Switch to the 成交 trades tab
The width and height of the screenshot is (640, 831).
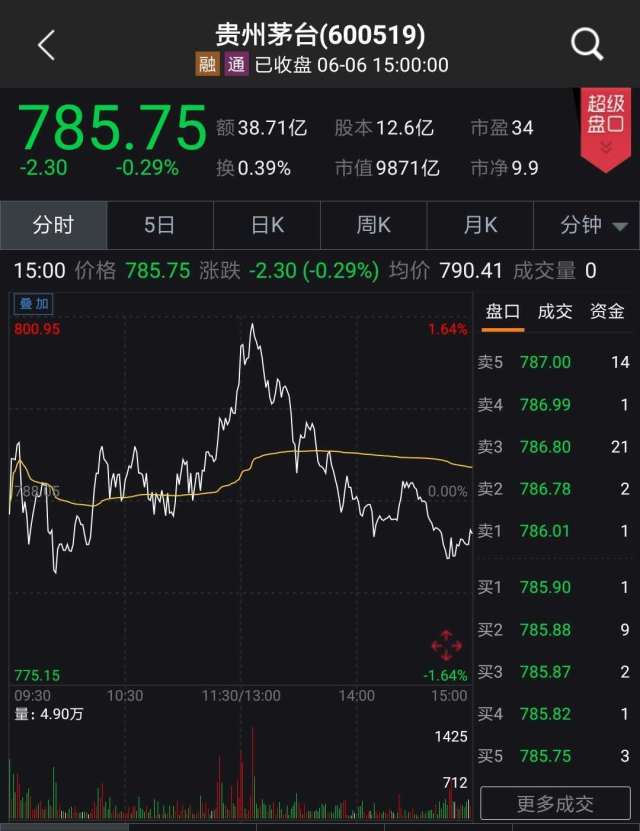555,311
